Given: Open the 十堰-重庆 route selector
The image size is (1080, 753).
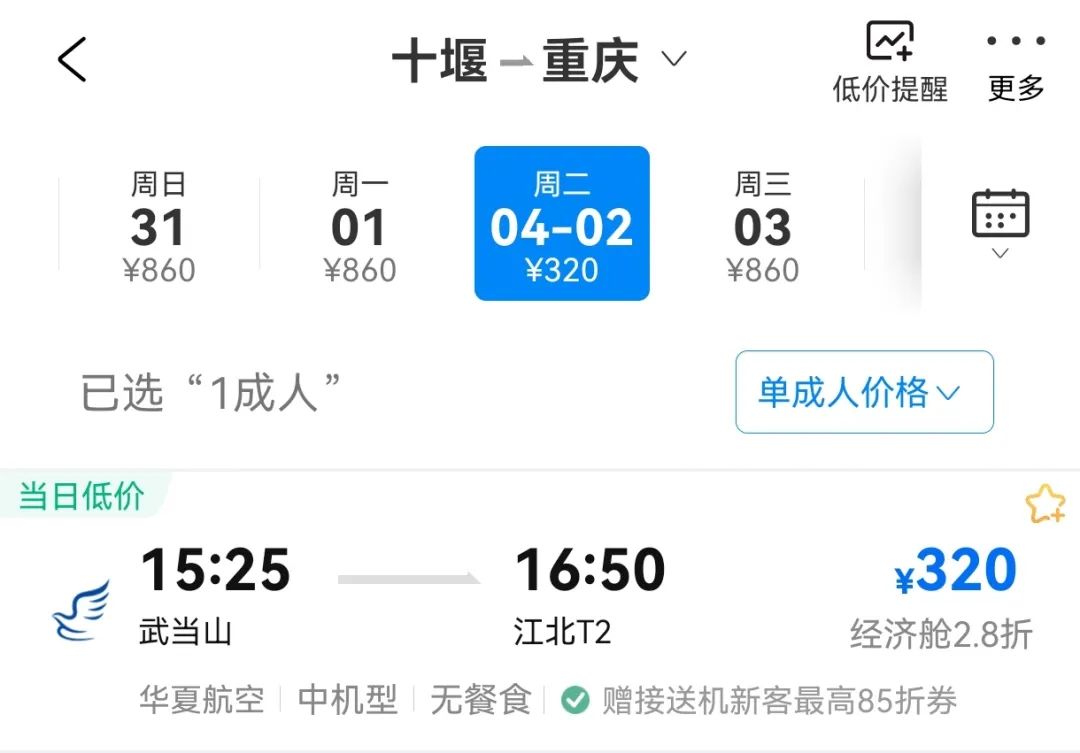Looking at the screenshot, I should coord(539,61).
